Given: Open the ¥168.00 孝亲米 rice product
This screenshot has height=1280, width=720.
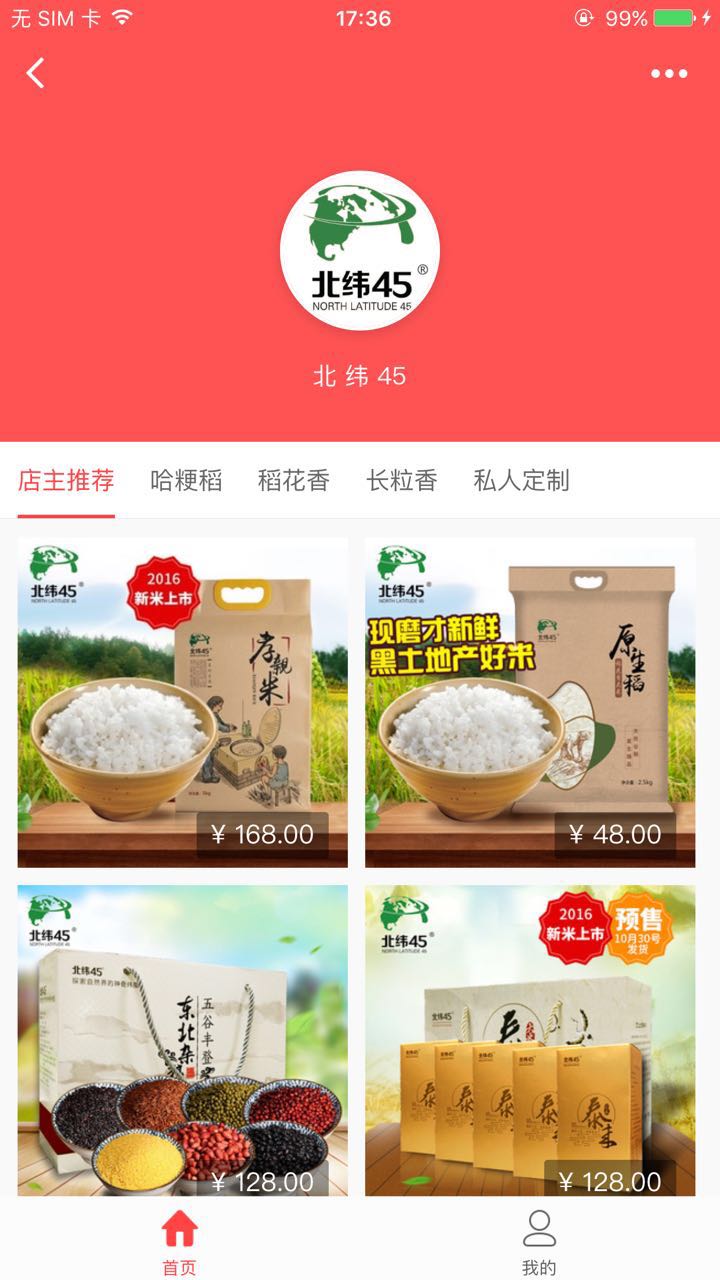Looking at the screenshot, I should pos(182,702).
